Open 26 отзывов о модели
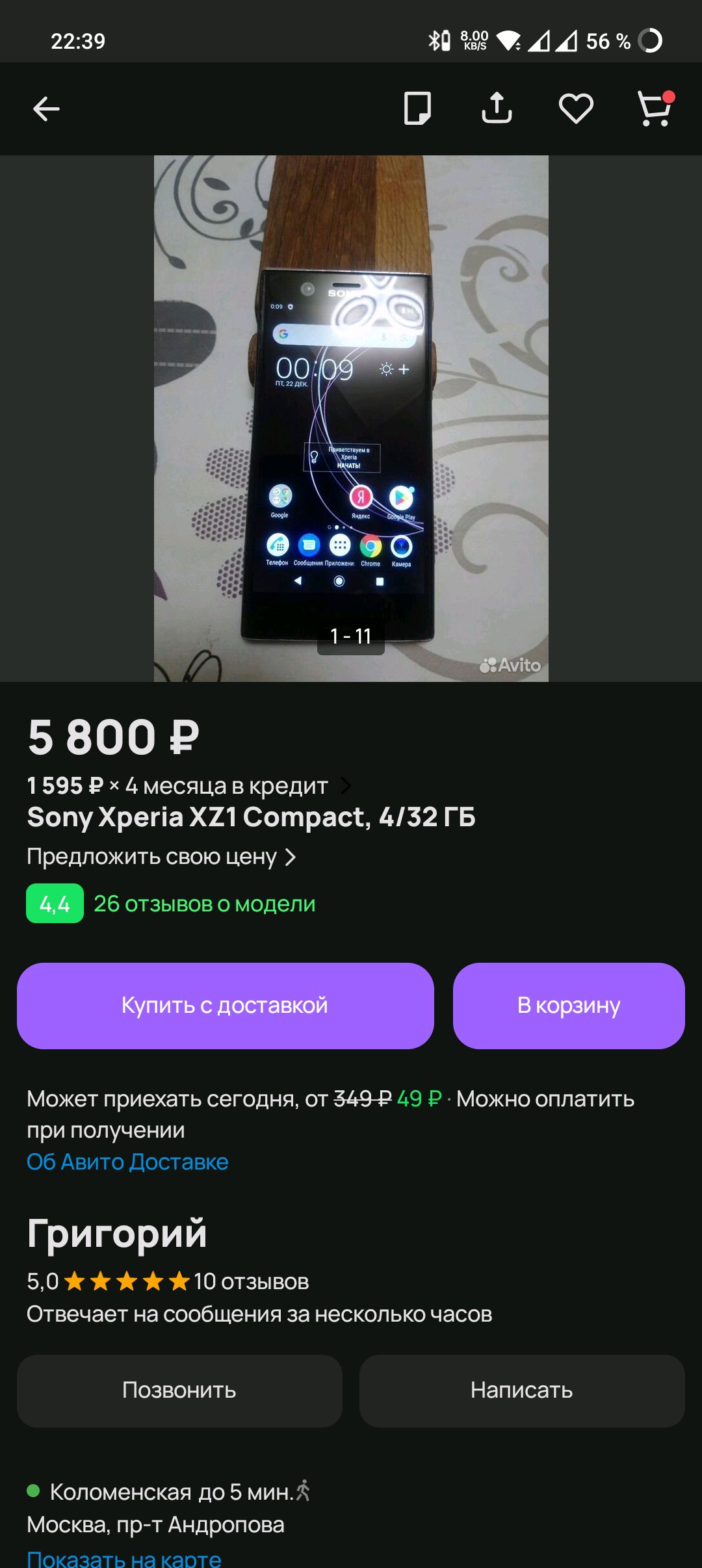The image size is (702, 1568). pyautogui.click(x=204, y=904)
